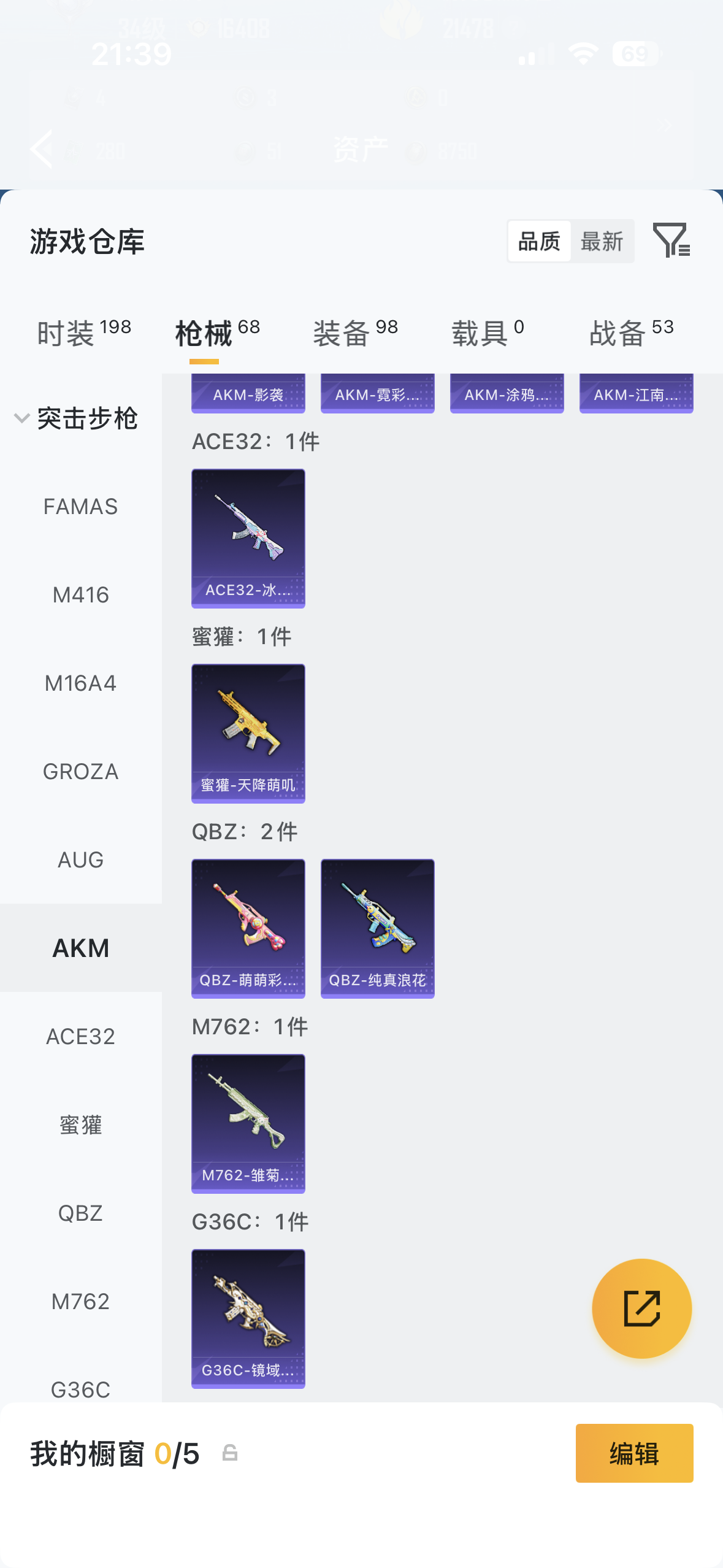This screenshot has height=1568, width=723.
Task: Open the G36C-镜域... skin card
Action: [x=248, y=1318]
